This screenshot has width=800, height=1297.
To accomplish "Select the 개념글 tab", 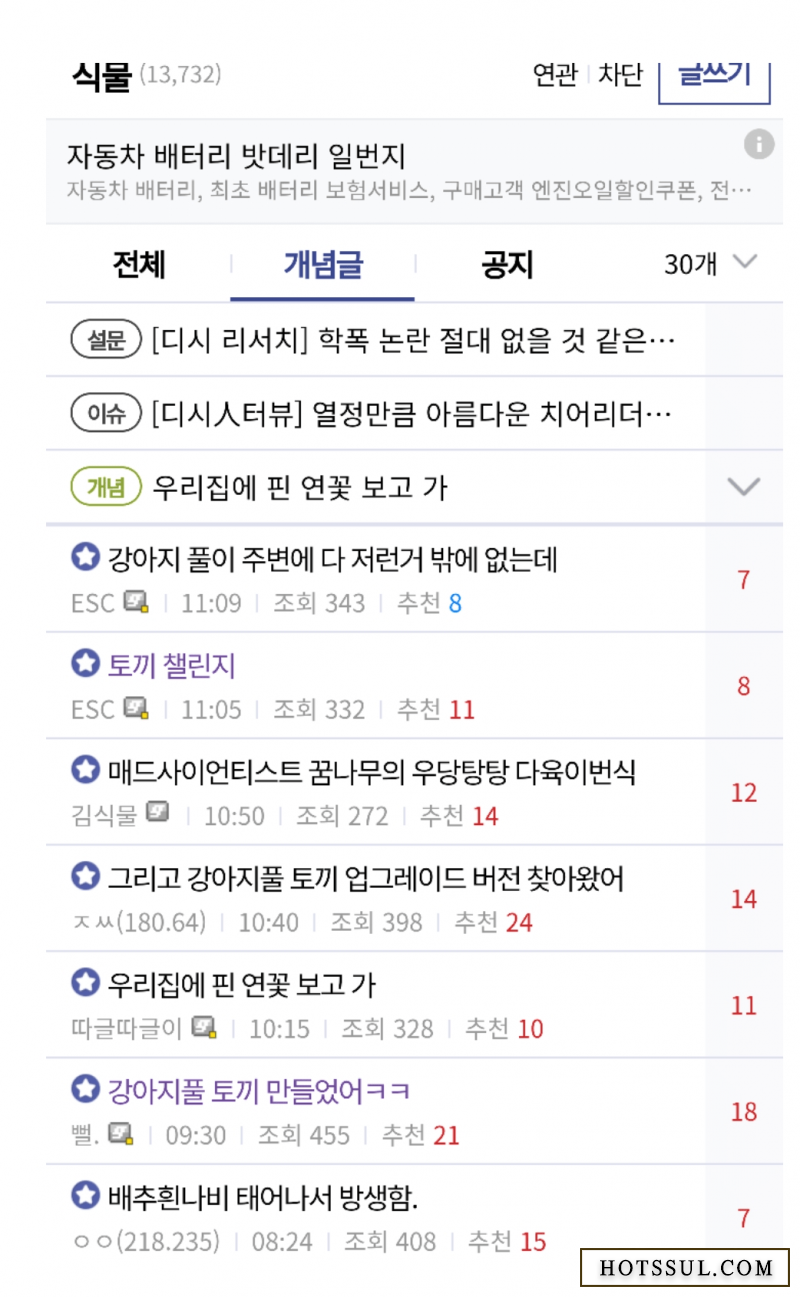I will point(322,265).
